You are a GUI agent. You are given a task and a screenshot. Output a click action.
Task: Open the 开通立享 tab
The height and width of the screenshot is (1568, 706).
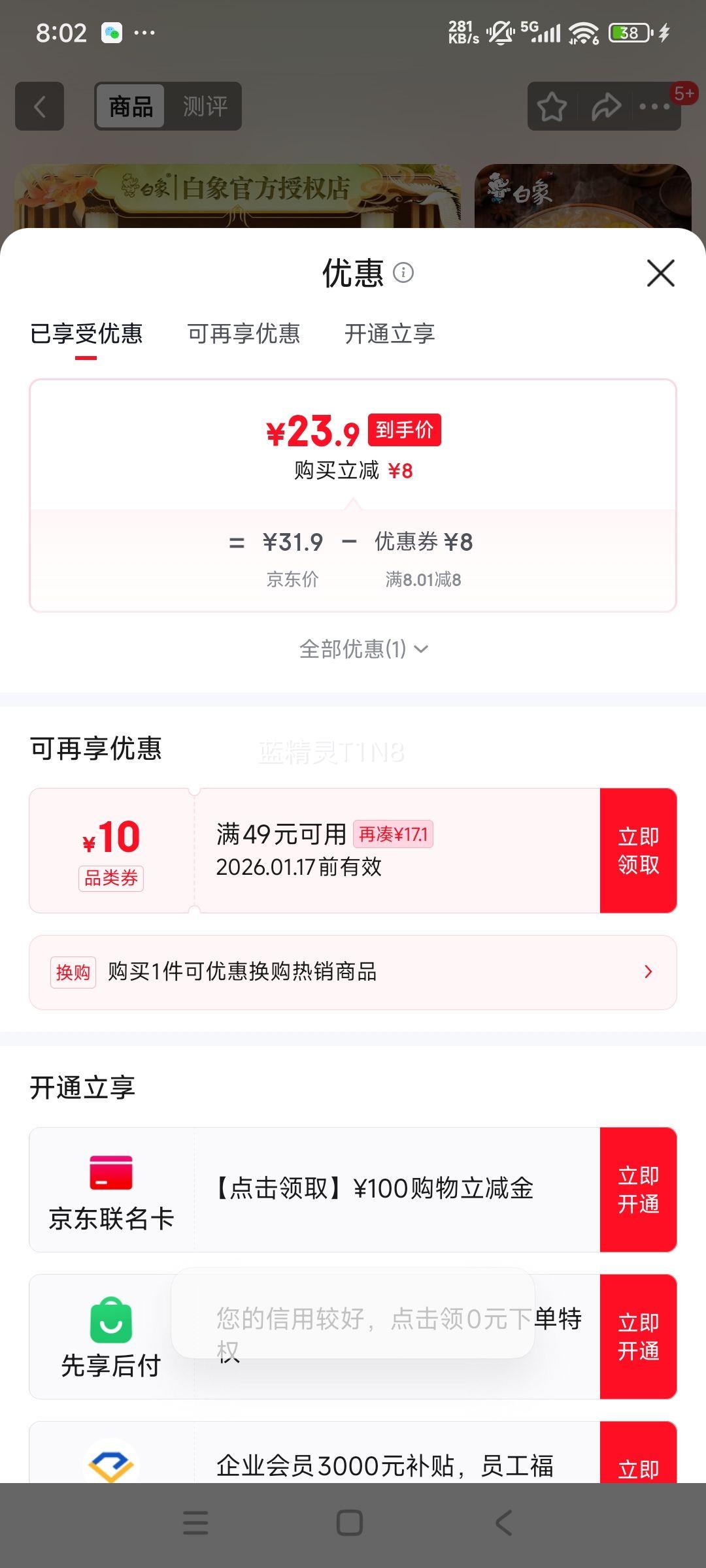tap(390, 334)
